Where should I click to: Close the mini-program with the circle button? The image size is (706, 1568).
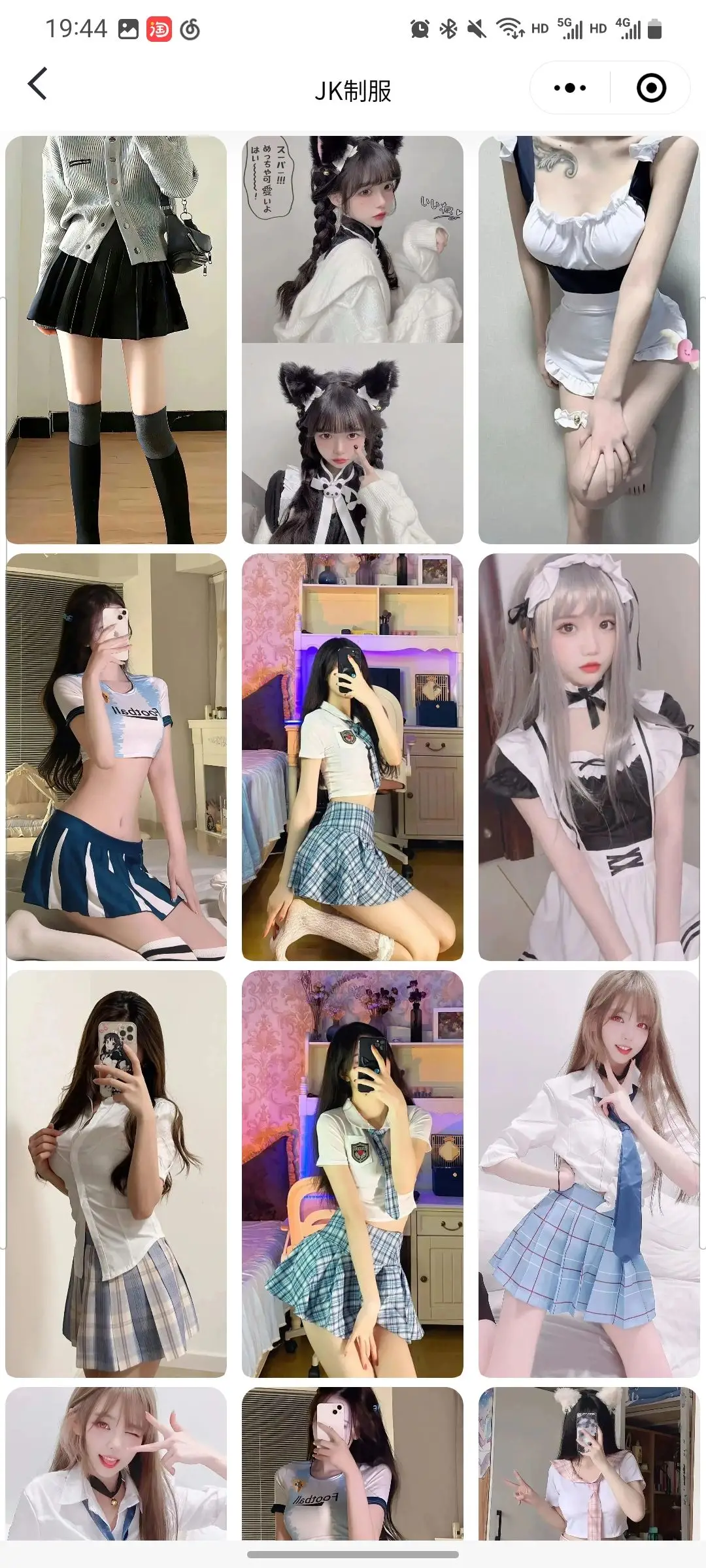[x=651, y=88]
